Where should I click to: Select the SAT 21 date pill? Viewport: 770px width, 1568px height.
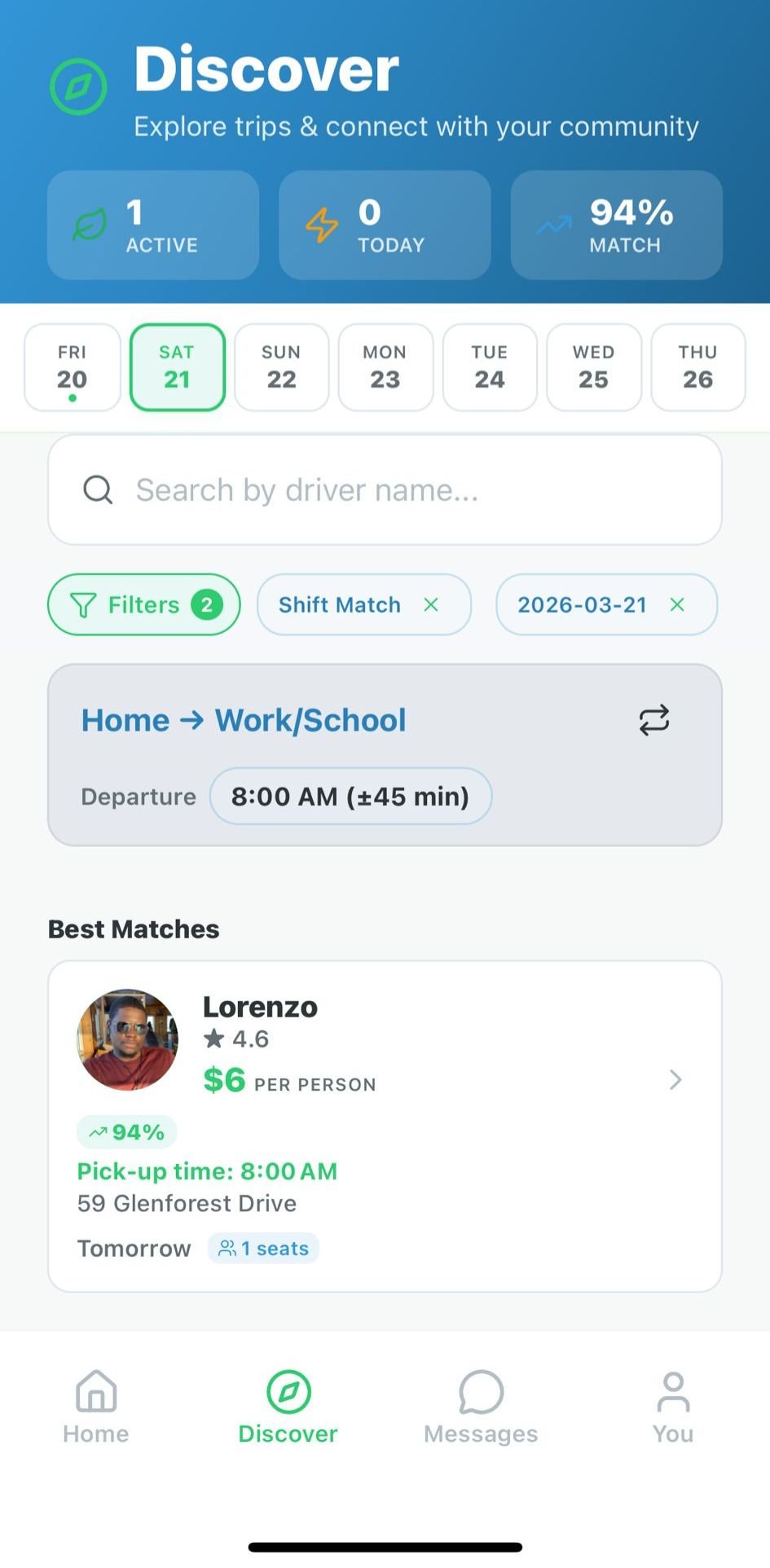click(177, 367)
